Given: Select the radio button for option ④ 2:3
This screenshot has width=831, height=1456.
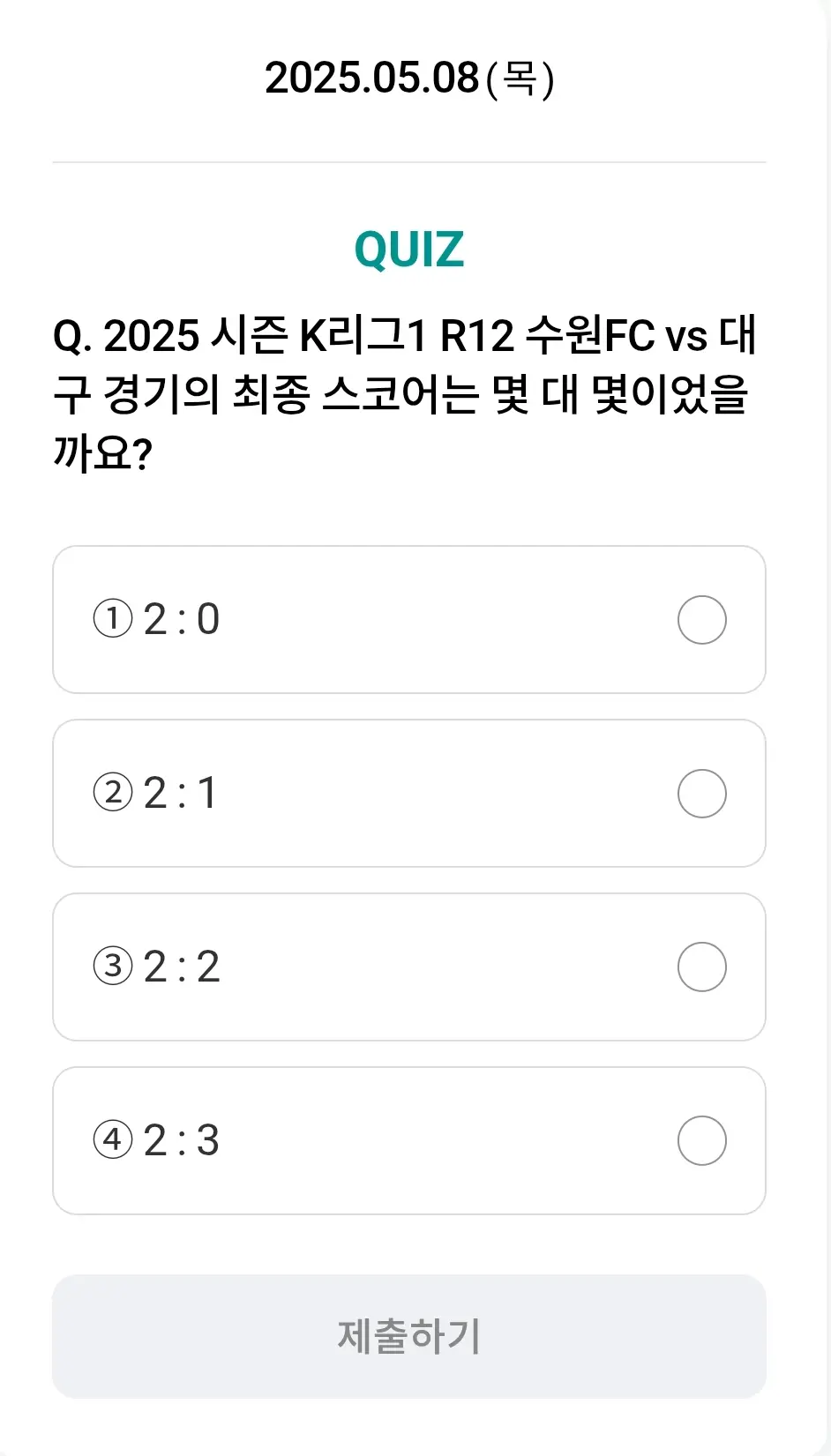Looking at the screenshot, I should pos(701,1140).
